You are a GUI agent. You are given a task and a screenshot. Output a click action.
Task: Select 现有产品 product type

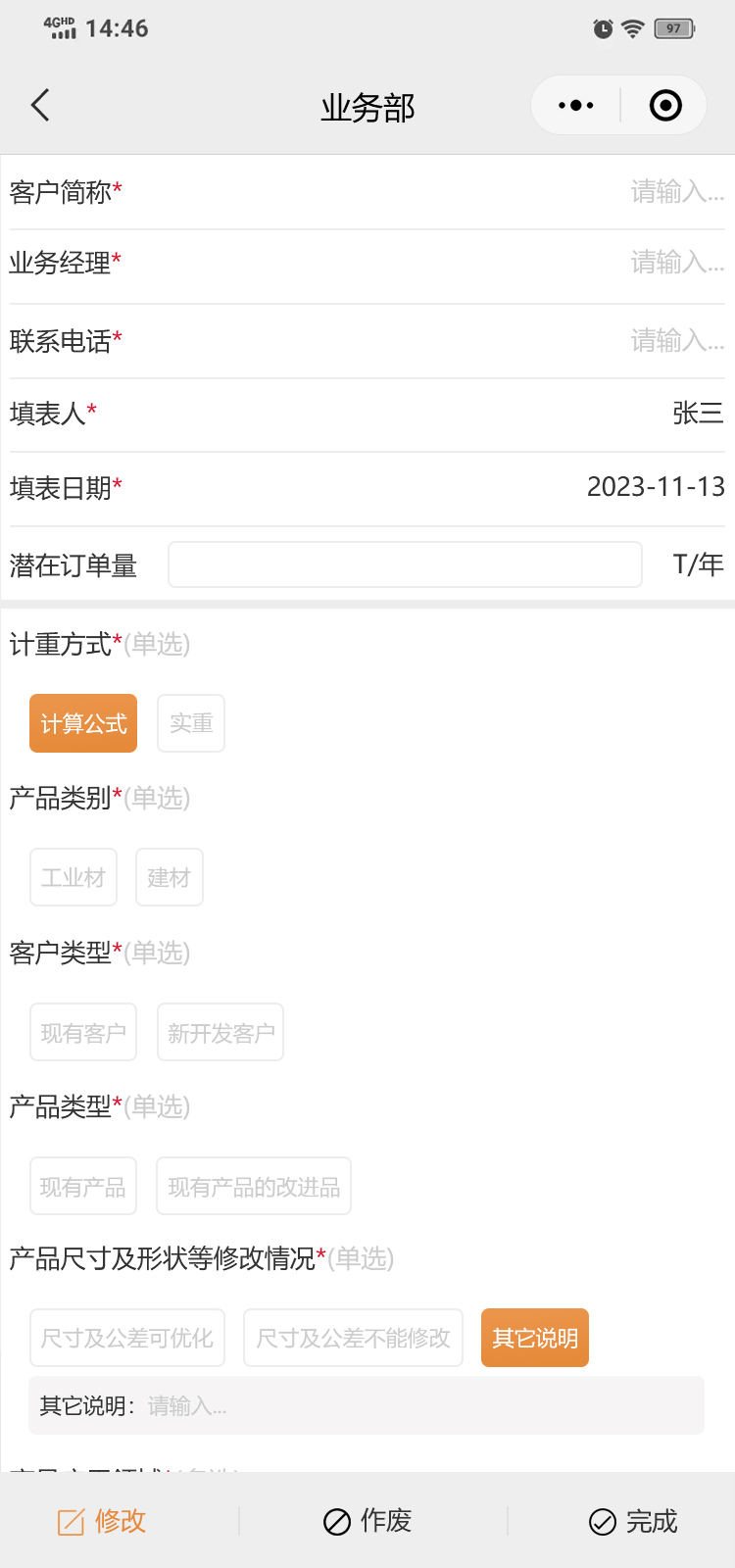point(83,1186)
